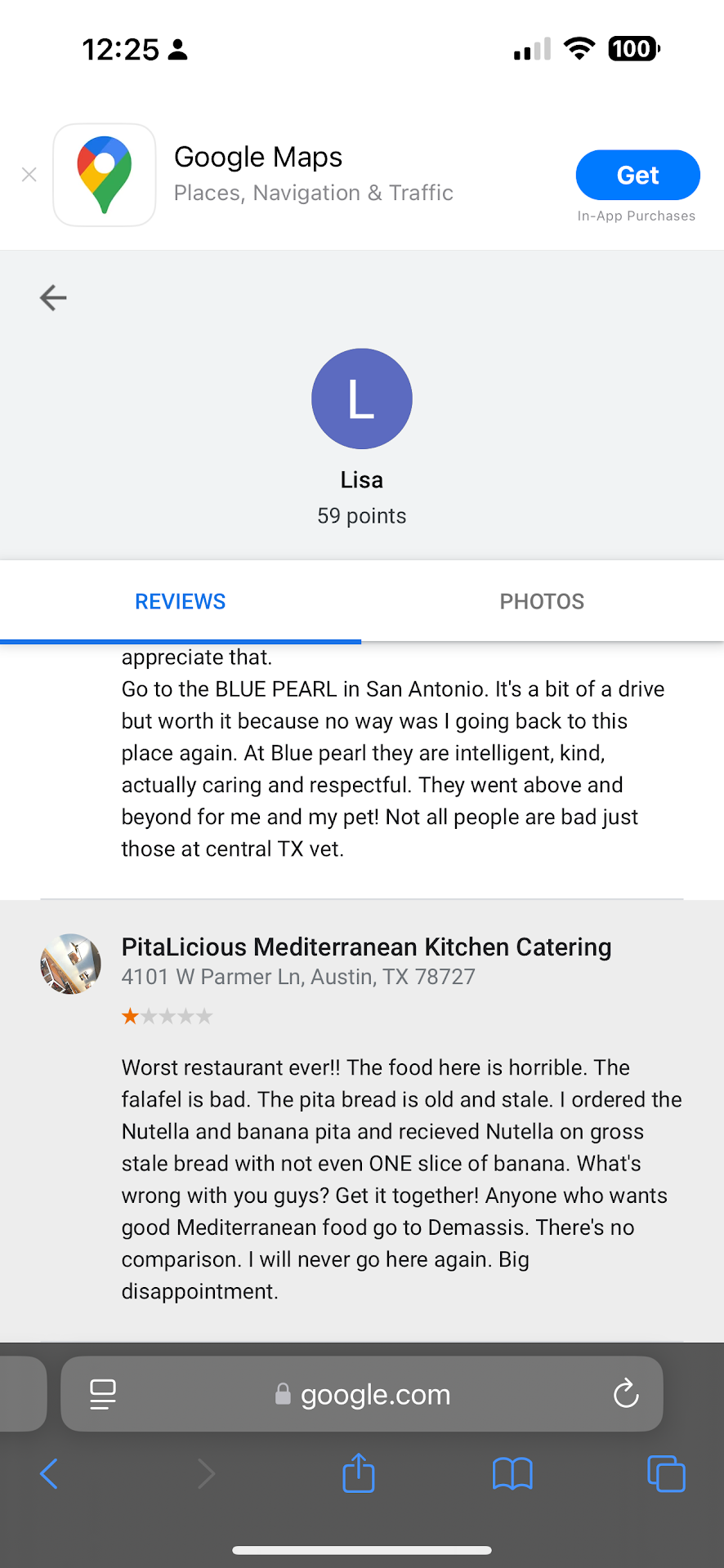This screenshot has width=724, height=1568.
Task: Open the PitaLicious Mediterranean Kitchen Catering review
Action: (366, 947)
